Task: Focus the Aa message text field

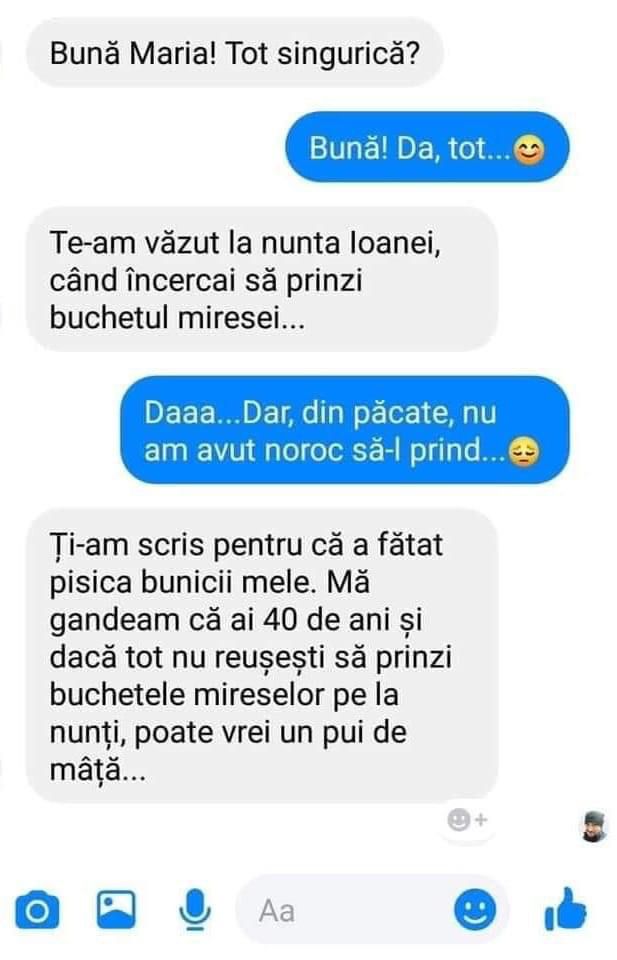Action: click(350, 909)
